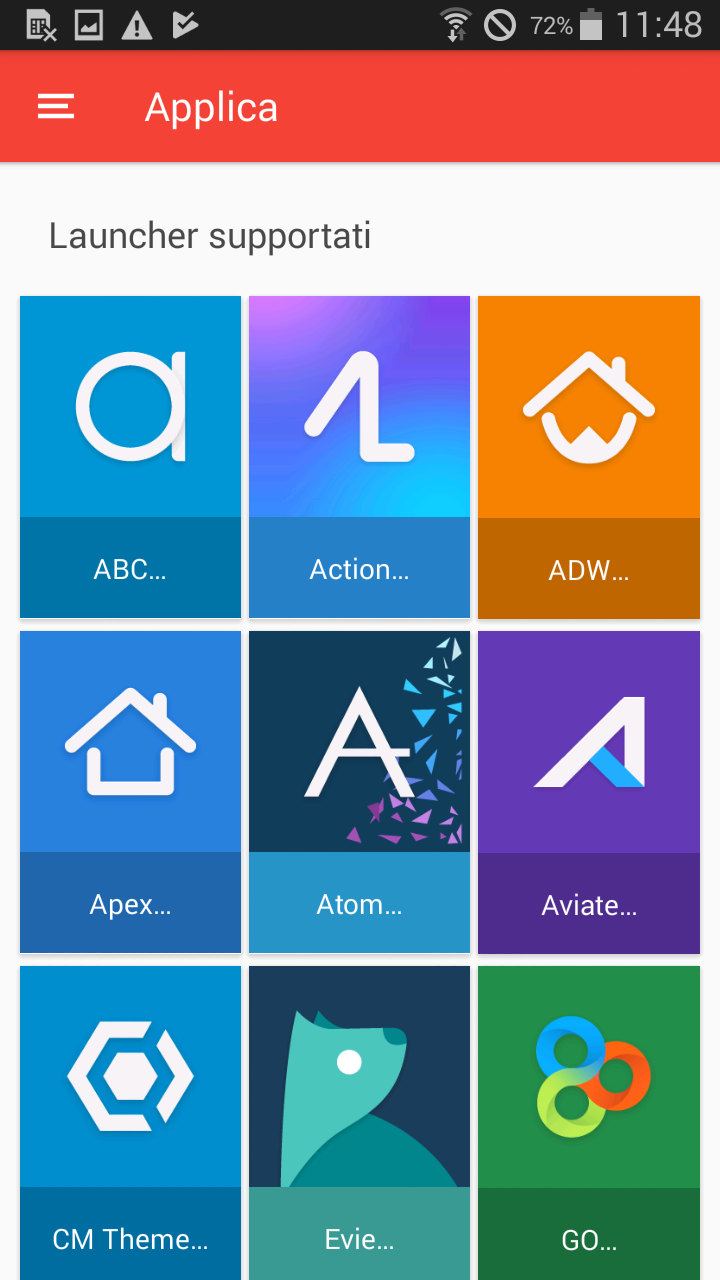Screen dimensions: 720x1280
Task: Select the Atom launcher tile
Action: coord(359,792)
